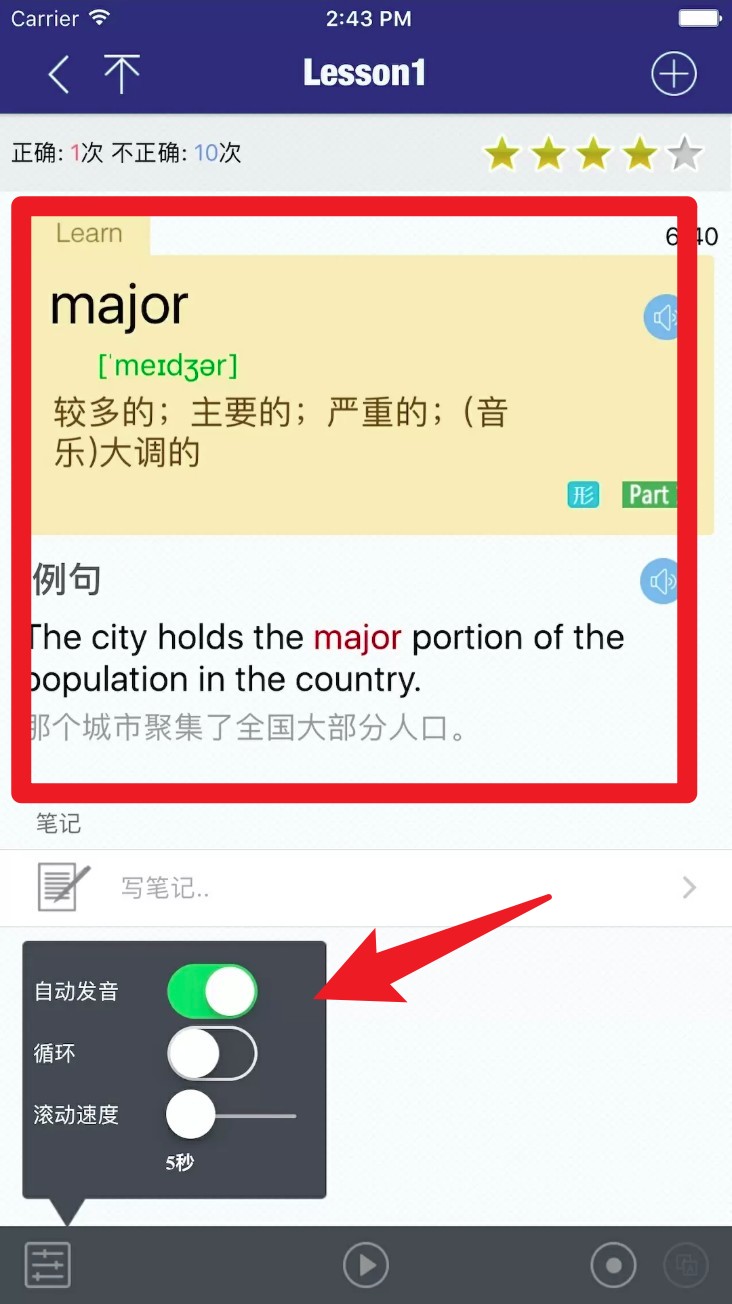This screenshot has height=1304, width=732.
Task: Go back with the left arrow
Action: click(59, 74)
